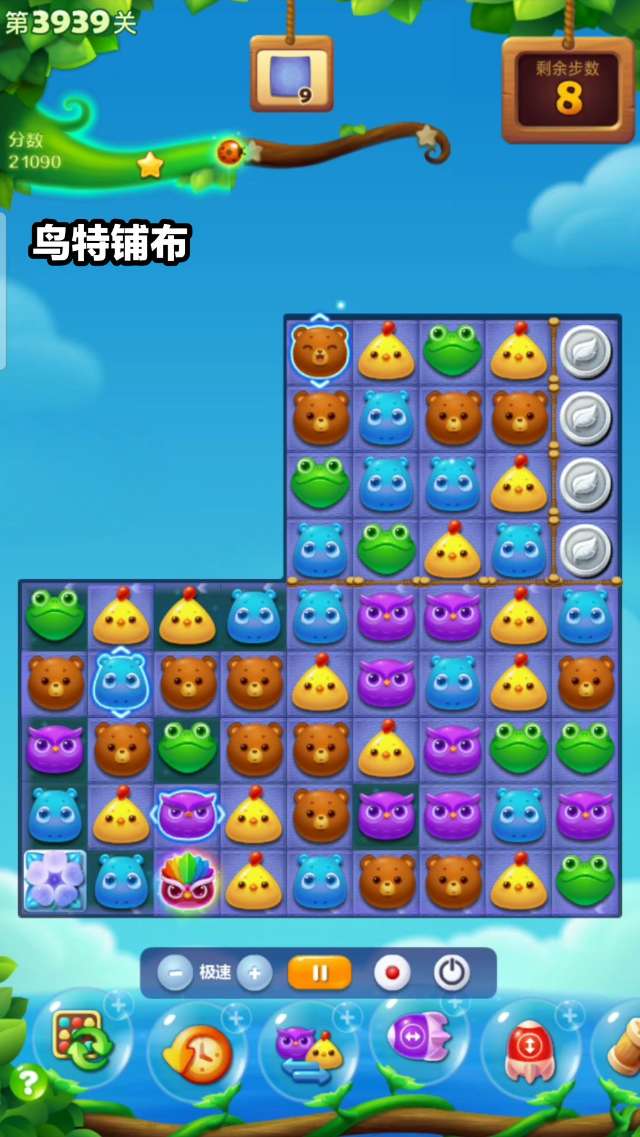Viewport: 640px width, 1137px height.
Task: Use the clock rewind booster
Action: (x=197, y=1055)
